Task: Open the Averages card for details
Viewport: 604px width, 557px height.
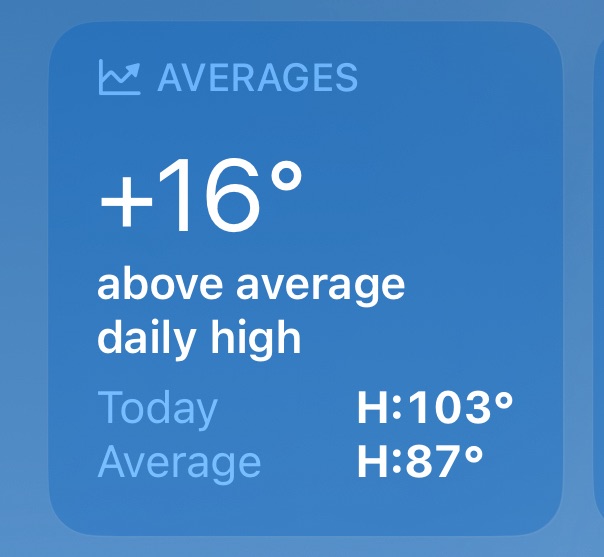Action: coord(305,280)
